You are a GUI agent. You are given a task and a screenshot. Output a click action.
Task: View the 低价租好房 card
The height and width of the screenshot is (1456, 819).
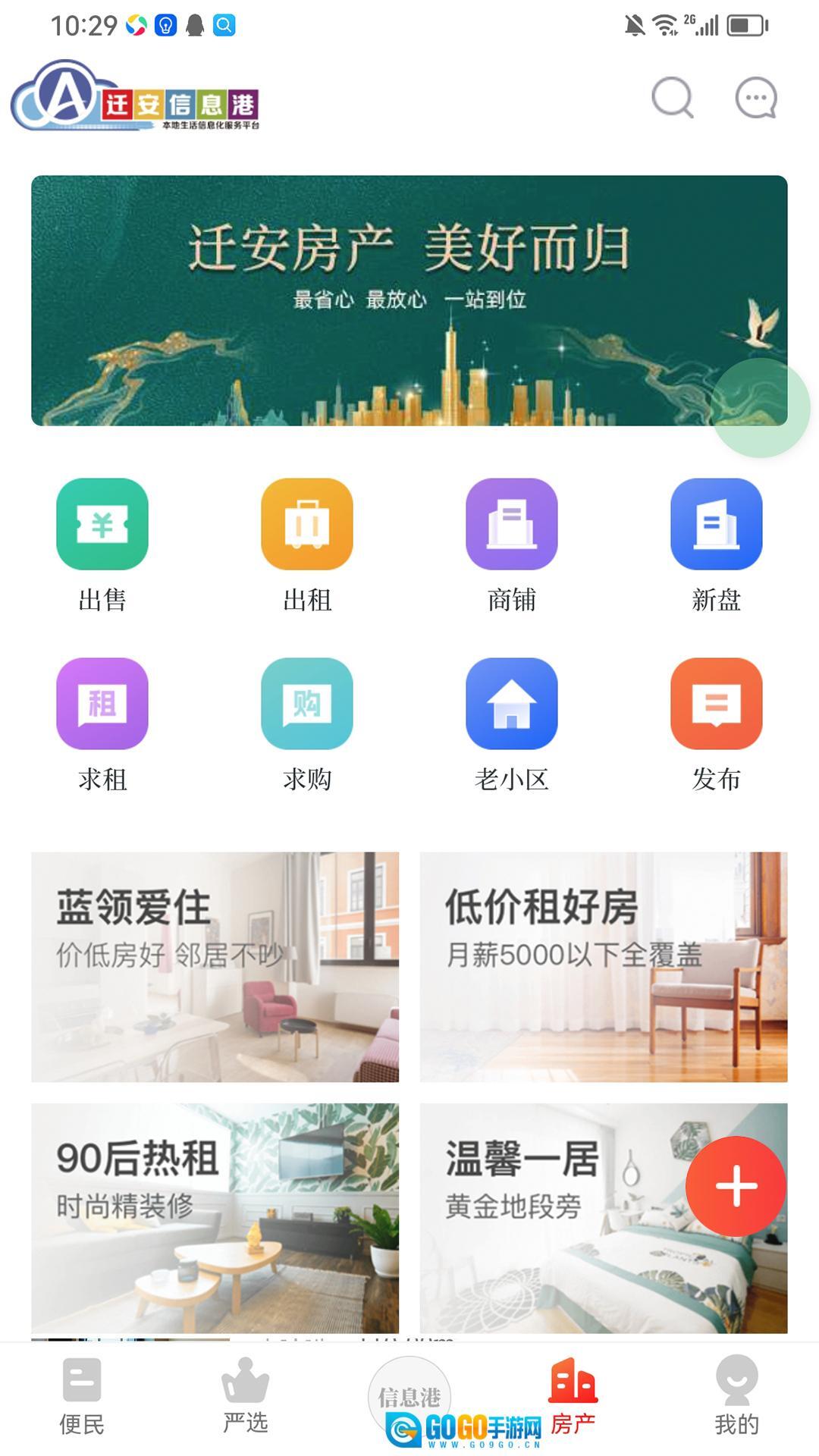[x=604, y=967]
